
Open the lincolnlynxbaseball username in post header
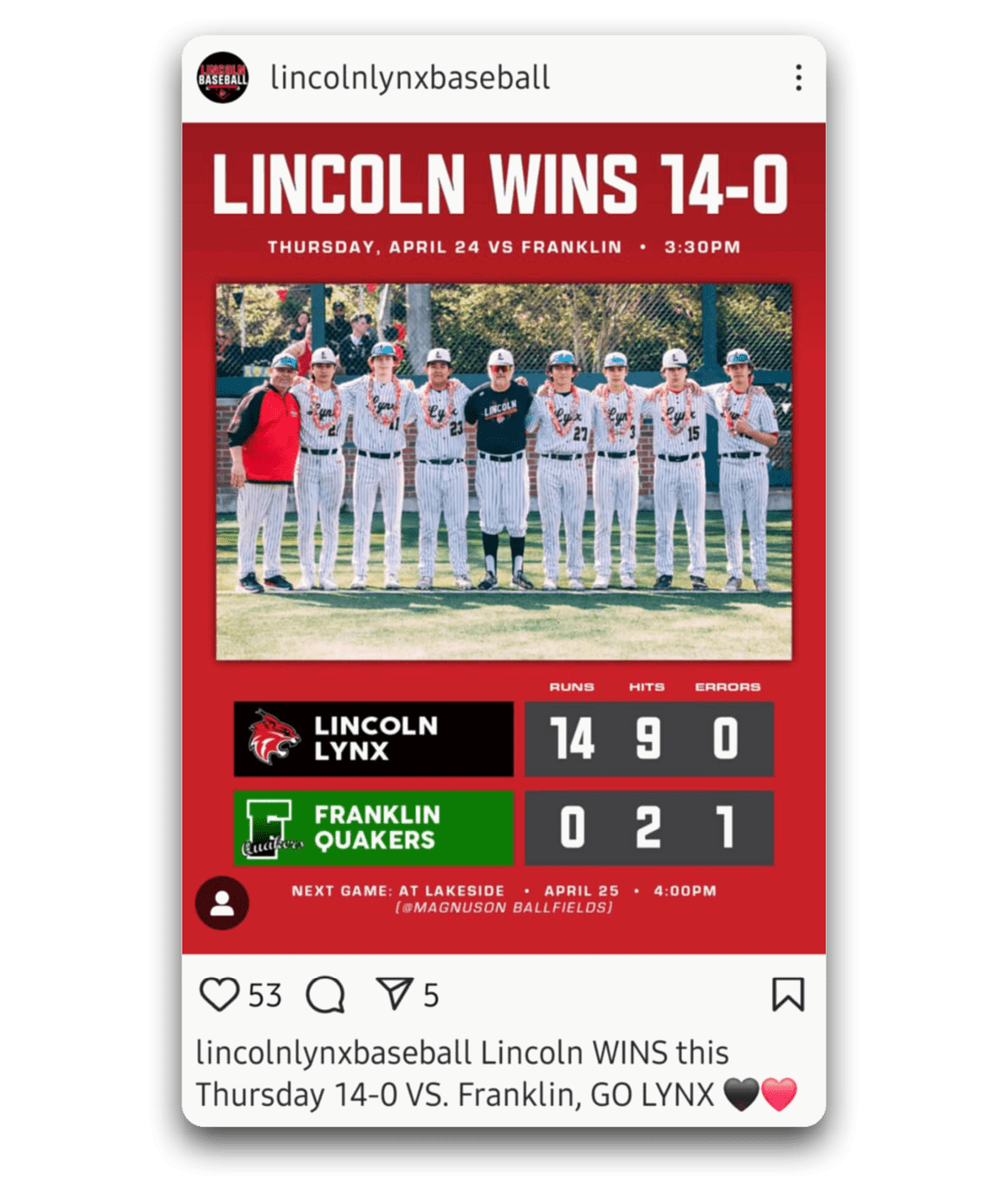(x=410, y=78)
